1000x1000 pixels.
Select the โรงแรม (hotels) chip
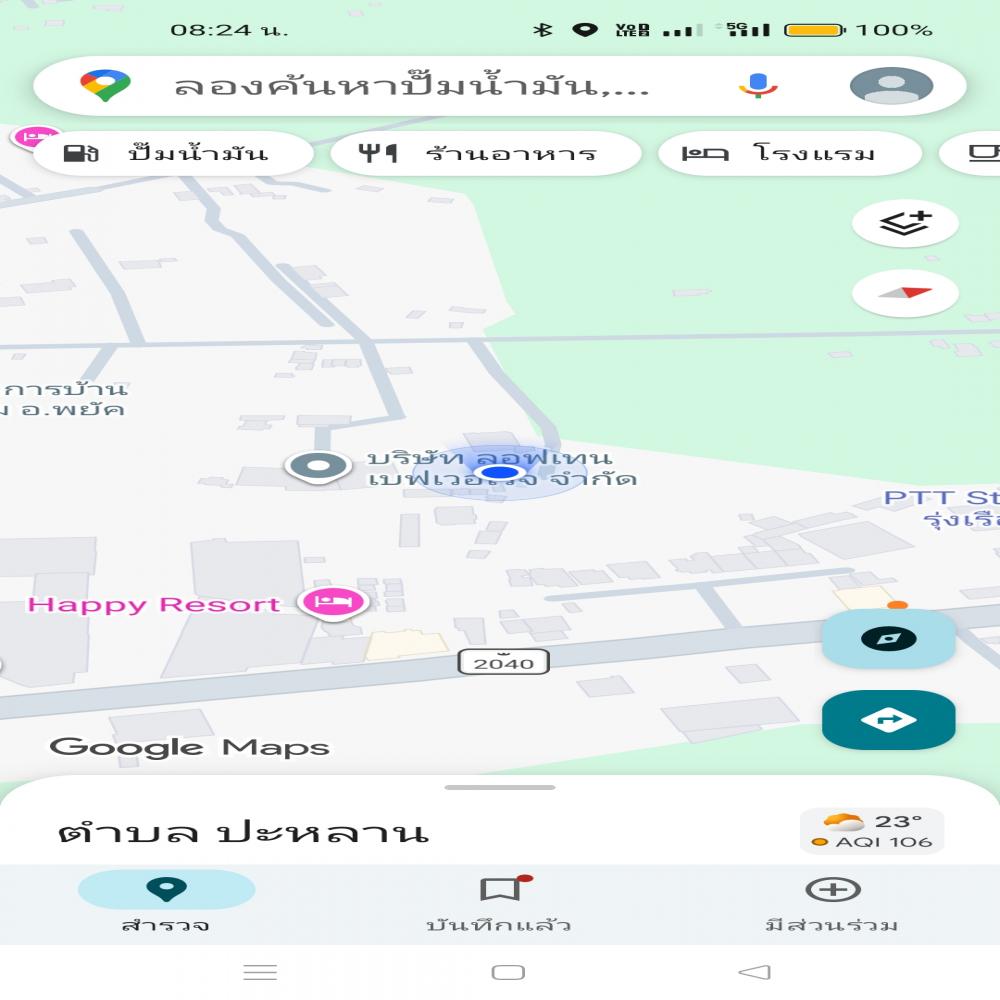click(x=789, y=154)
